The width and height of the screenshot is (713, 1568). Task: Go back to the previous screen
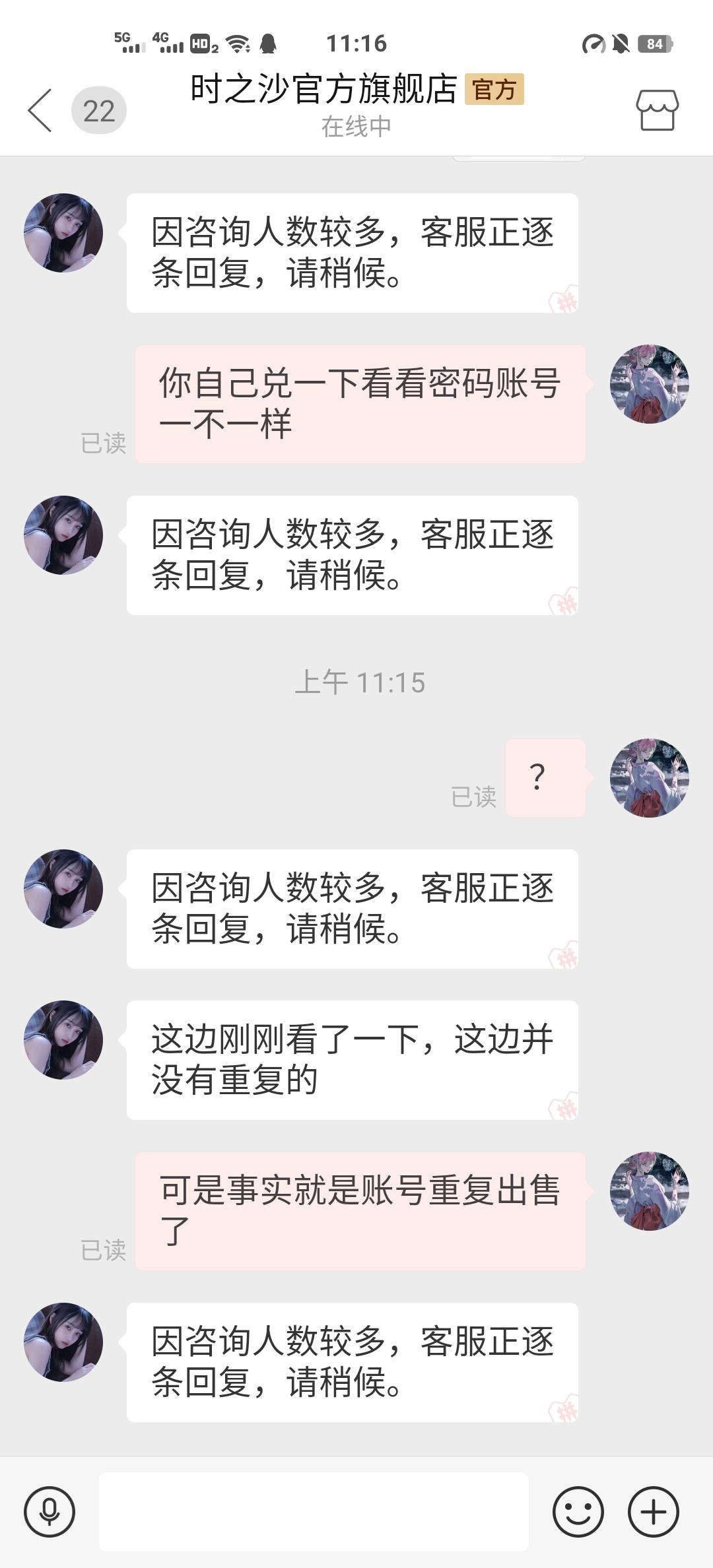(x=40, y=110)
